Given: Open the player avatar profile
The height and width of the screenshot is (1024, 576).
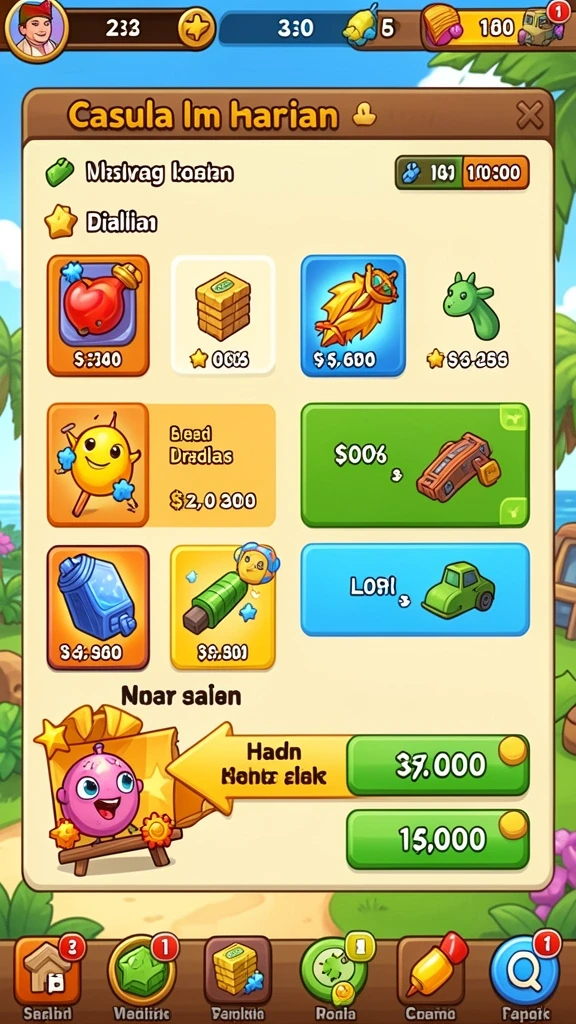Looking at the screenshot, I should [36, 29].
